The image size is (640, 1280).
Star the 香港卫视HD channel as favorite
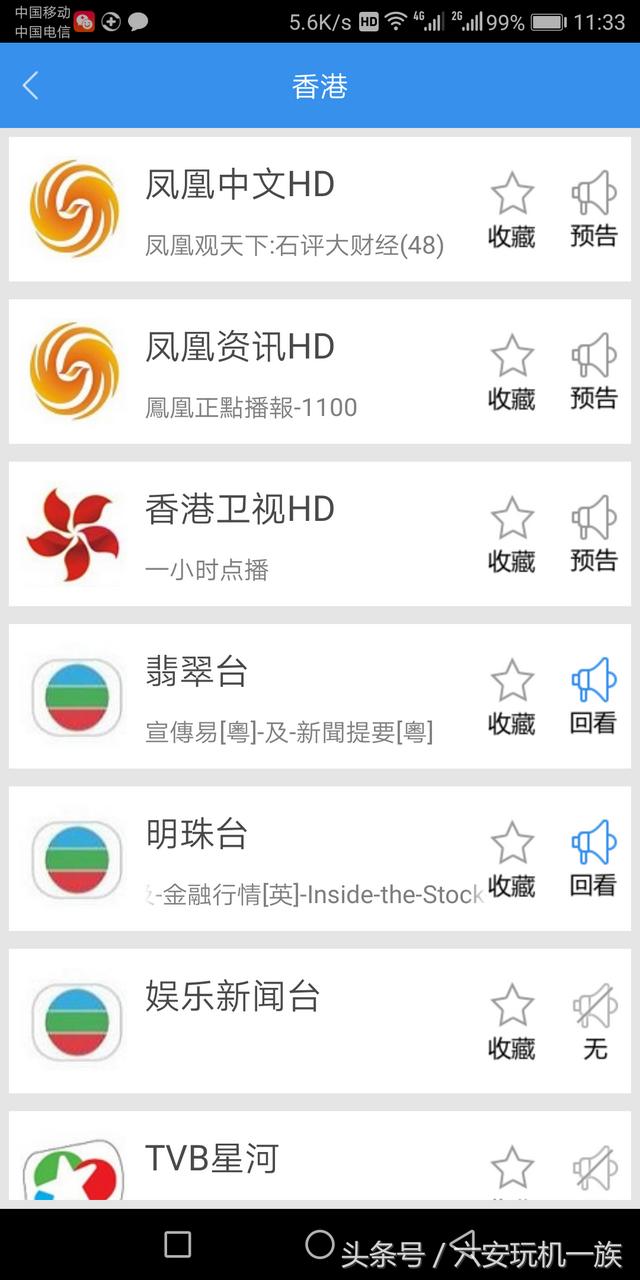(x=512, y=534)
